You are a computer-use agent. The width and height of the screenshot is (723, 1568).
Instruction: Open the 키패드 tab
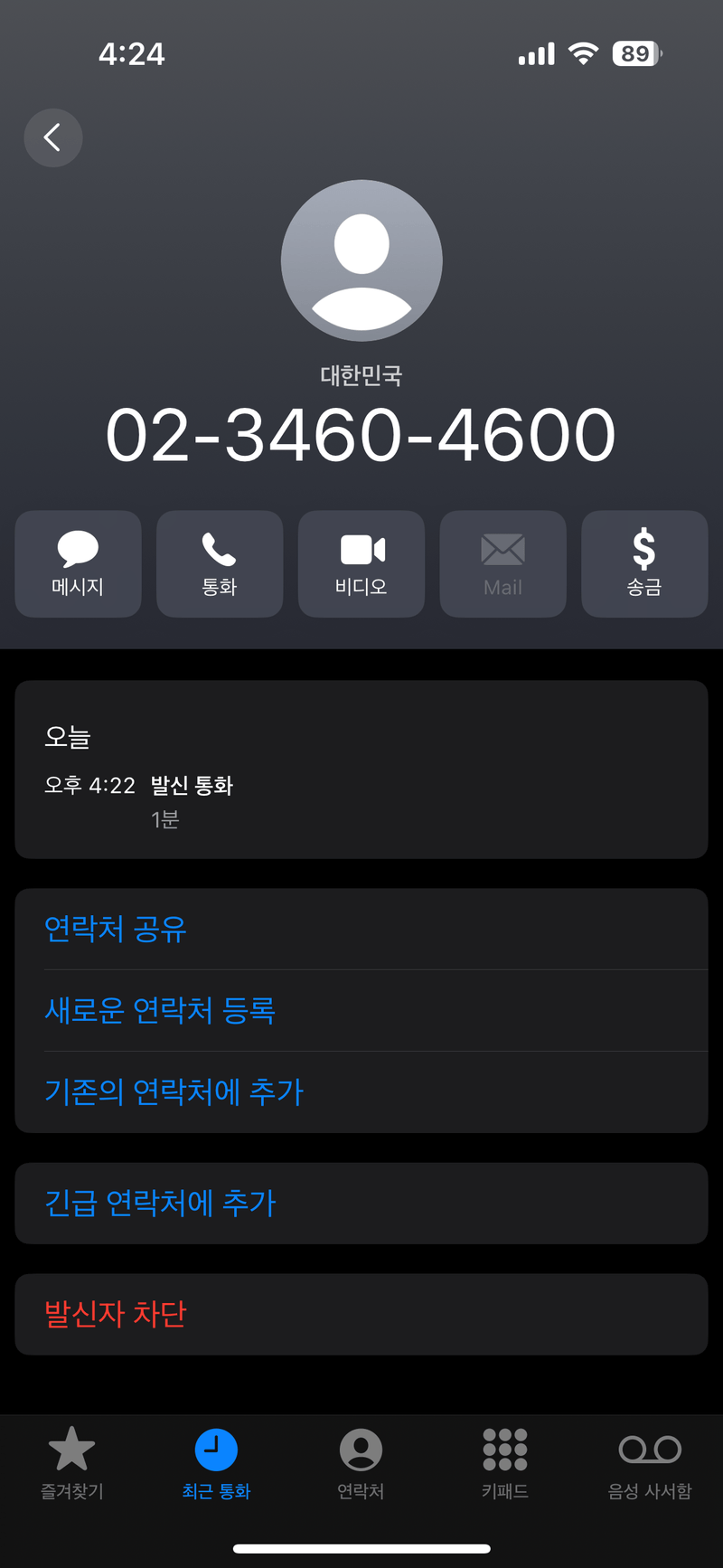click(505, 1463)
